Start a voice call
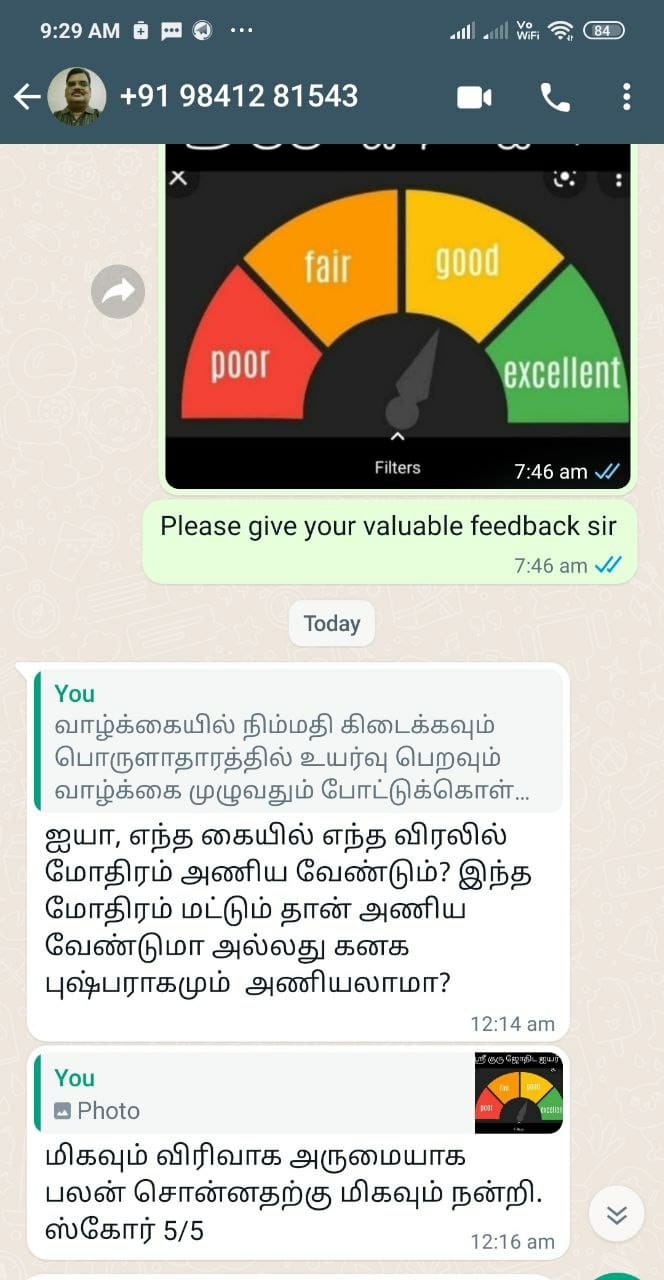Viewport: 664px width, 1280px height. [x=555, y=97]
